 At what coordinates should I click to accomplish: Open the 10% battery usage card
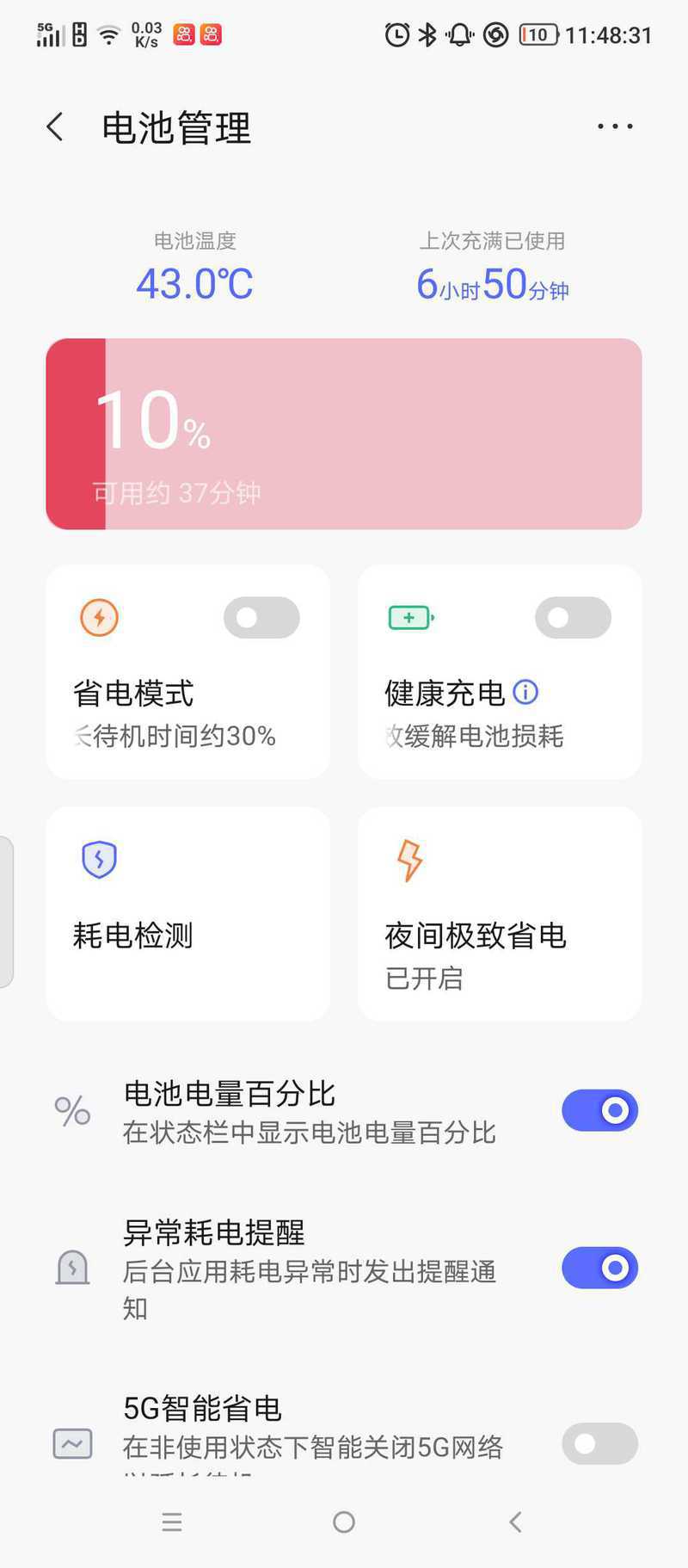(344, 434)
